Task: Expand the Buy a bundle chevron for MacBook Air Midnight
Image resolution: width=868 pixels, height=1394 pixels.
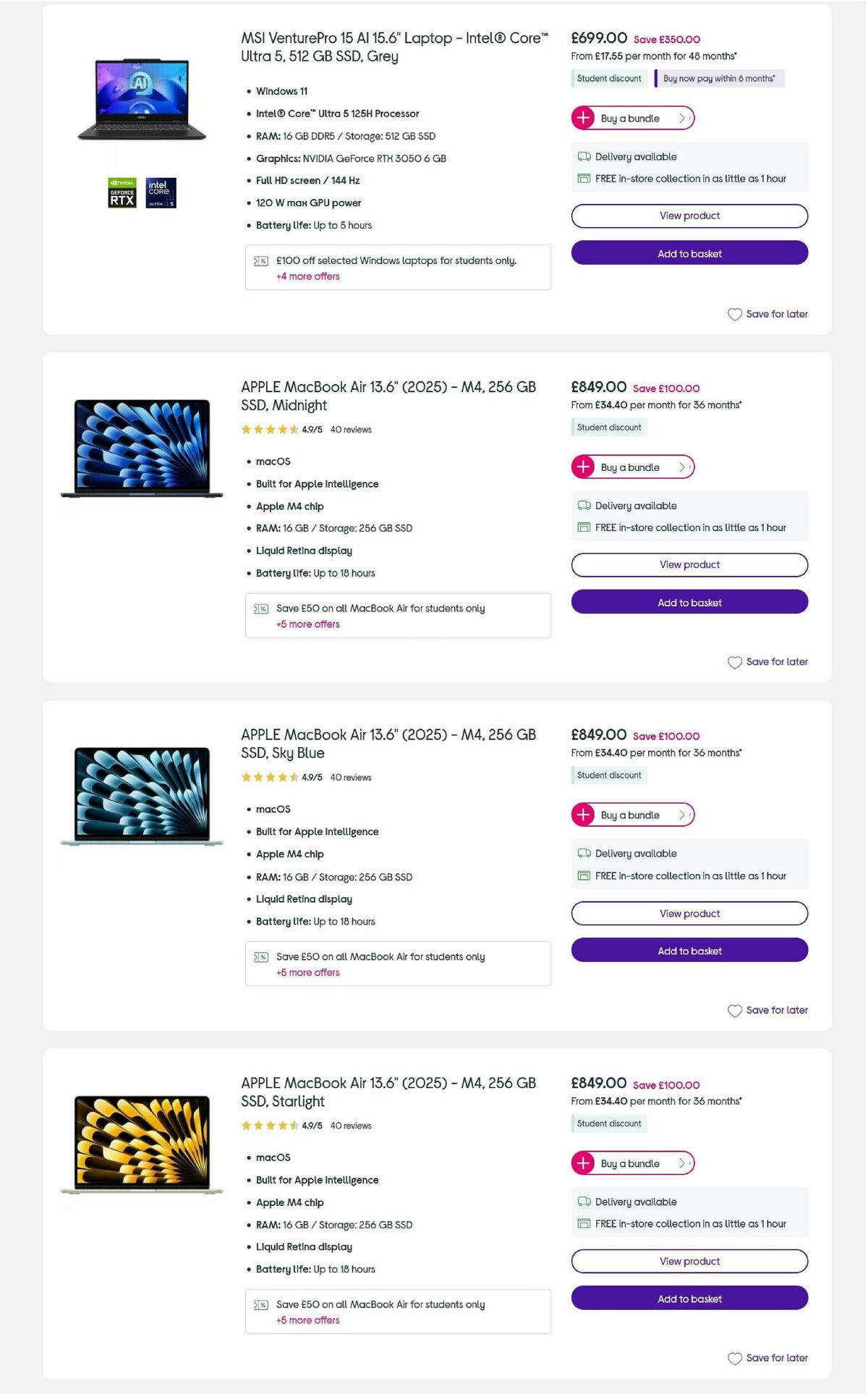Action: [x=682, y=467]
